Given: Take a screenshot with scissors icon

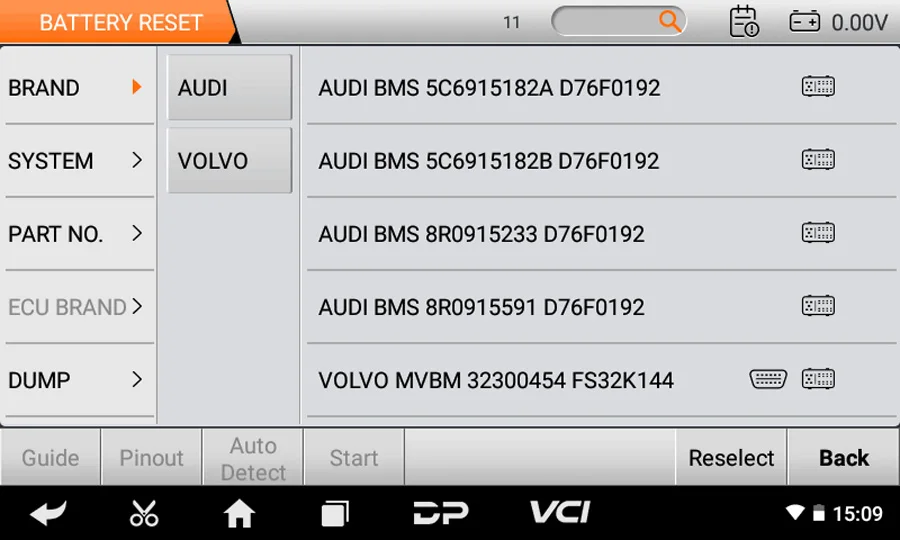Looking at the screenshot, I should click(x=144, y=514).
